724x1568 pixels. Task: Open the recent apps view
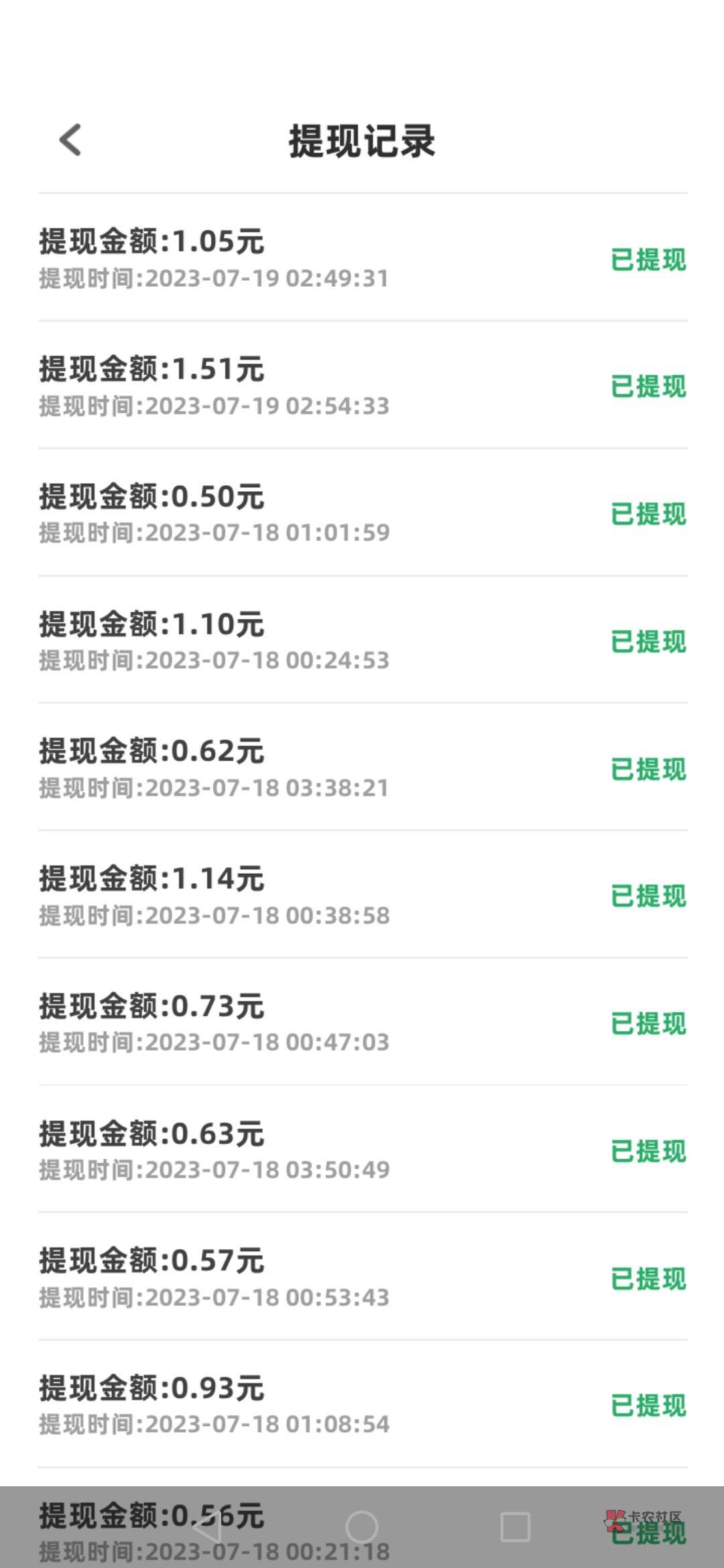(516, 1527)
